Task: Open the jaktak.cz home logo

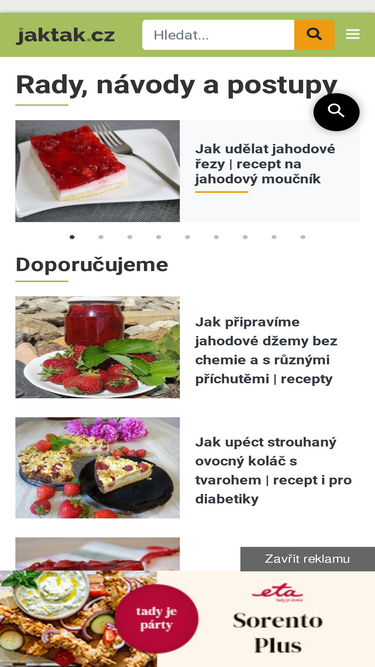Action: pos(65,35)
